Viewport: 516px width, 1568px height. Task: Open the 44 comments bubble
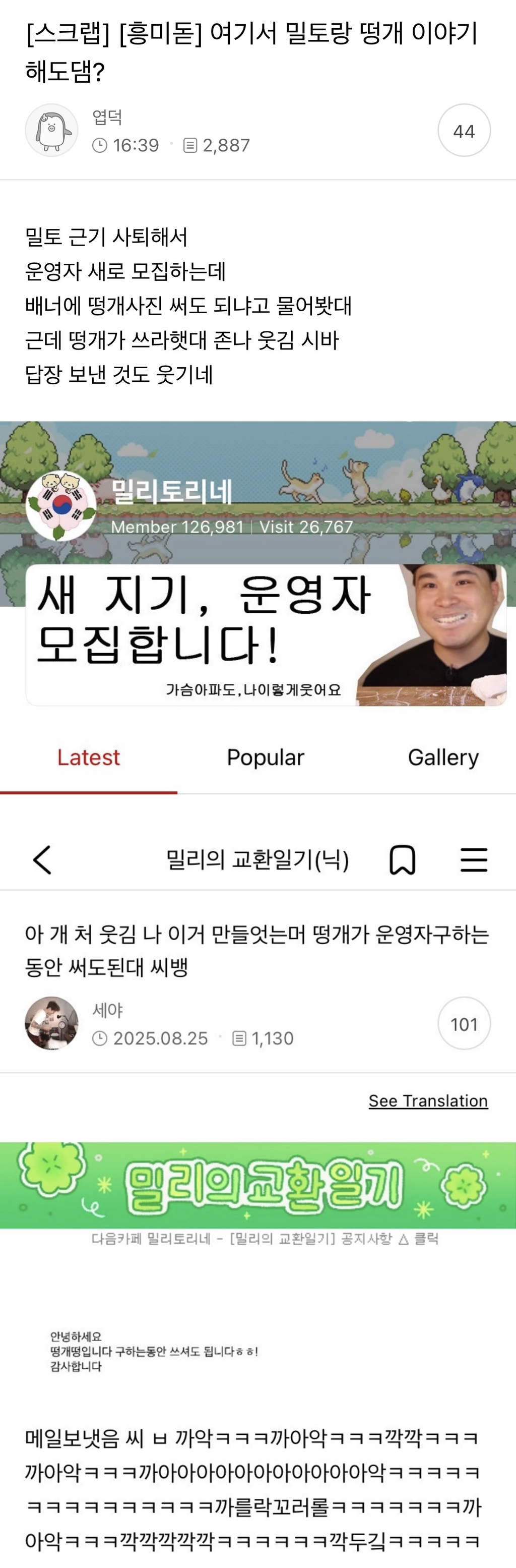tap(464, 130)
